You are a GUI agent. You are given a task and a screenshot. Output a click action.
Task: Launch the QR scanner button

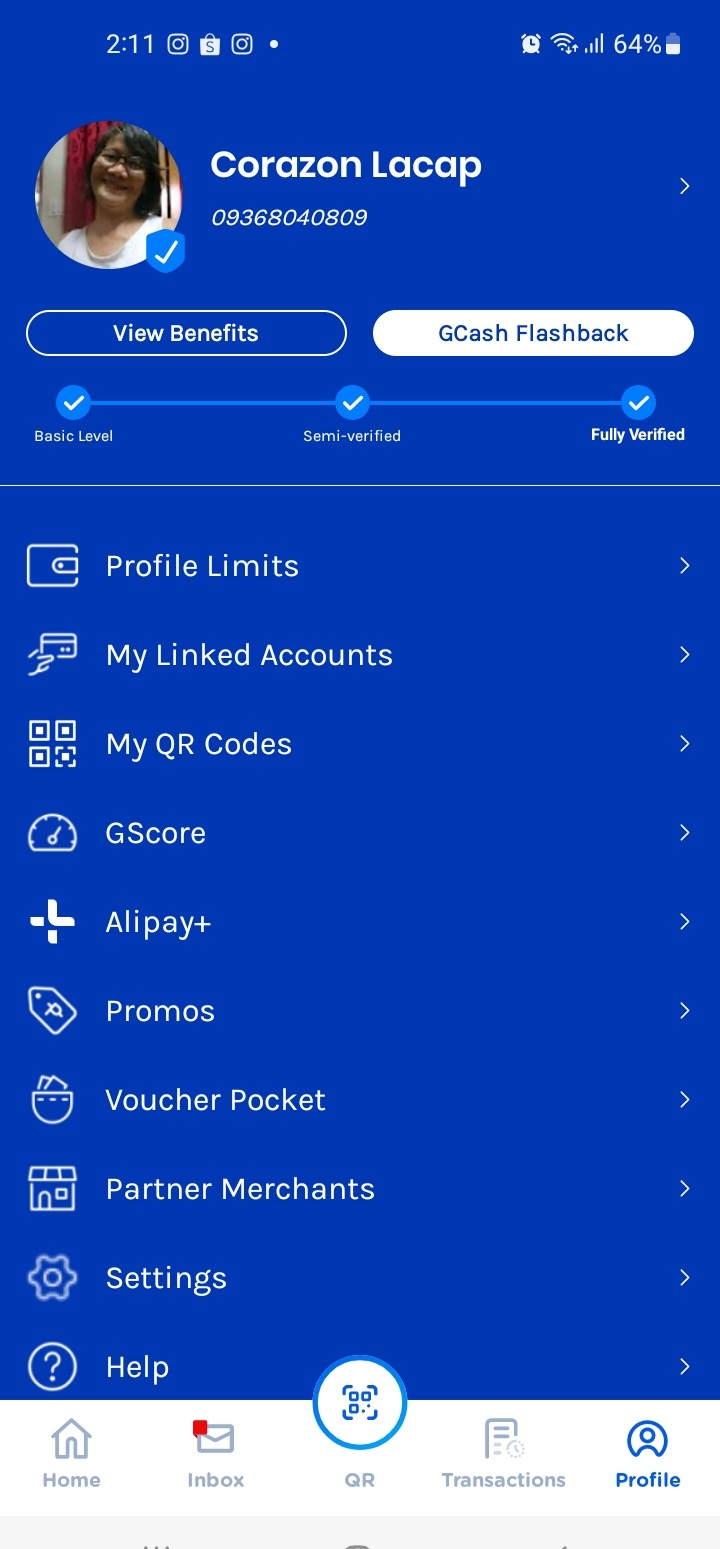click(360, 1404)
